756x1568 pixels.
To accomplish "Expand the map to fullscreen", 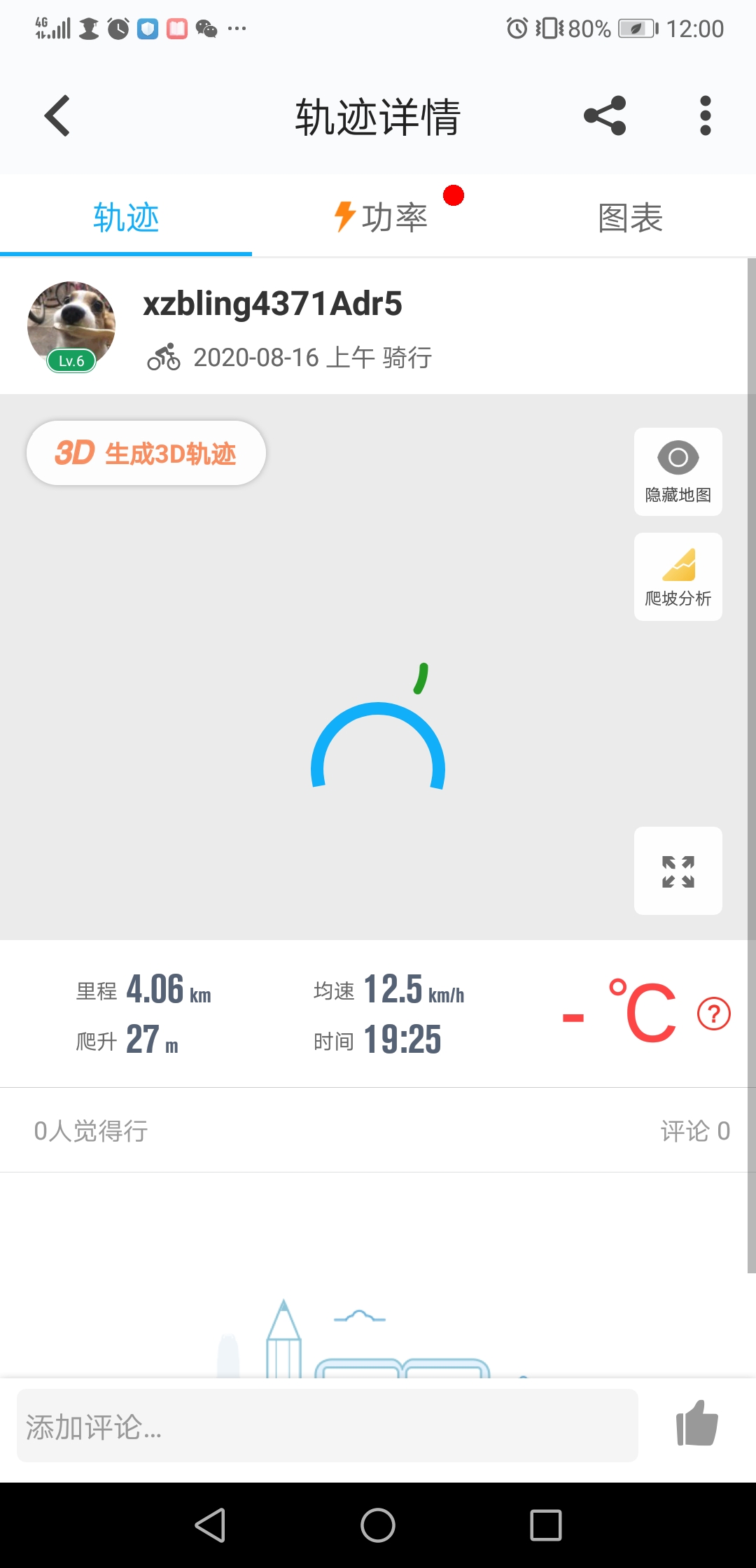I will coord(678,871).
